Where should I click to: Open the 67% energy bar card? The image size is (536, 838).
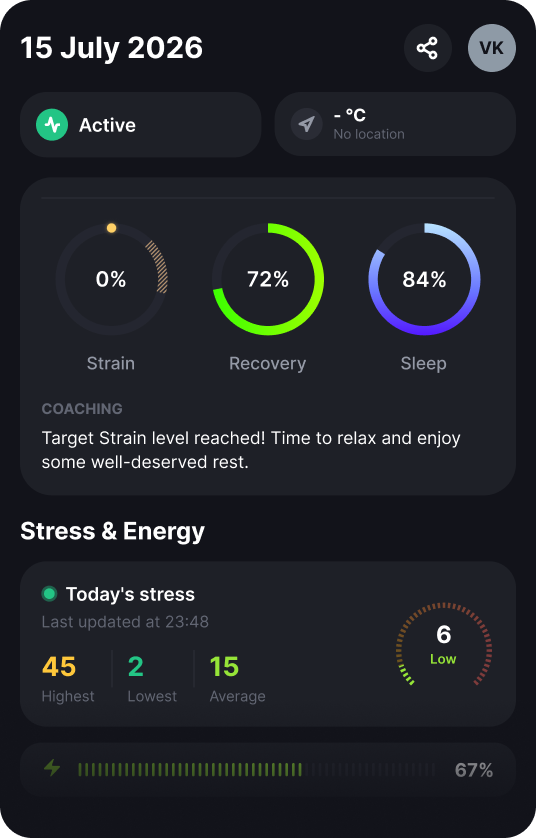[x=268, y=770]
